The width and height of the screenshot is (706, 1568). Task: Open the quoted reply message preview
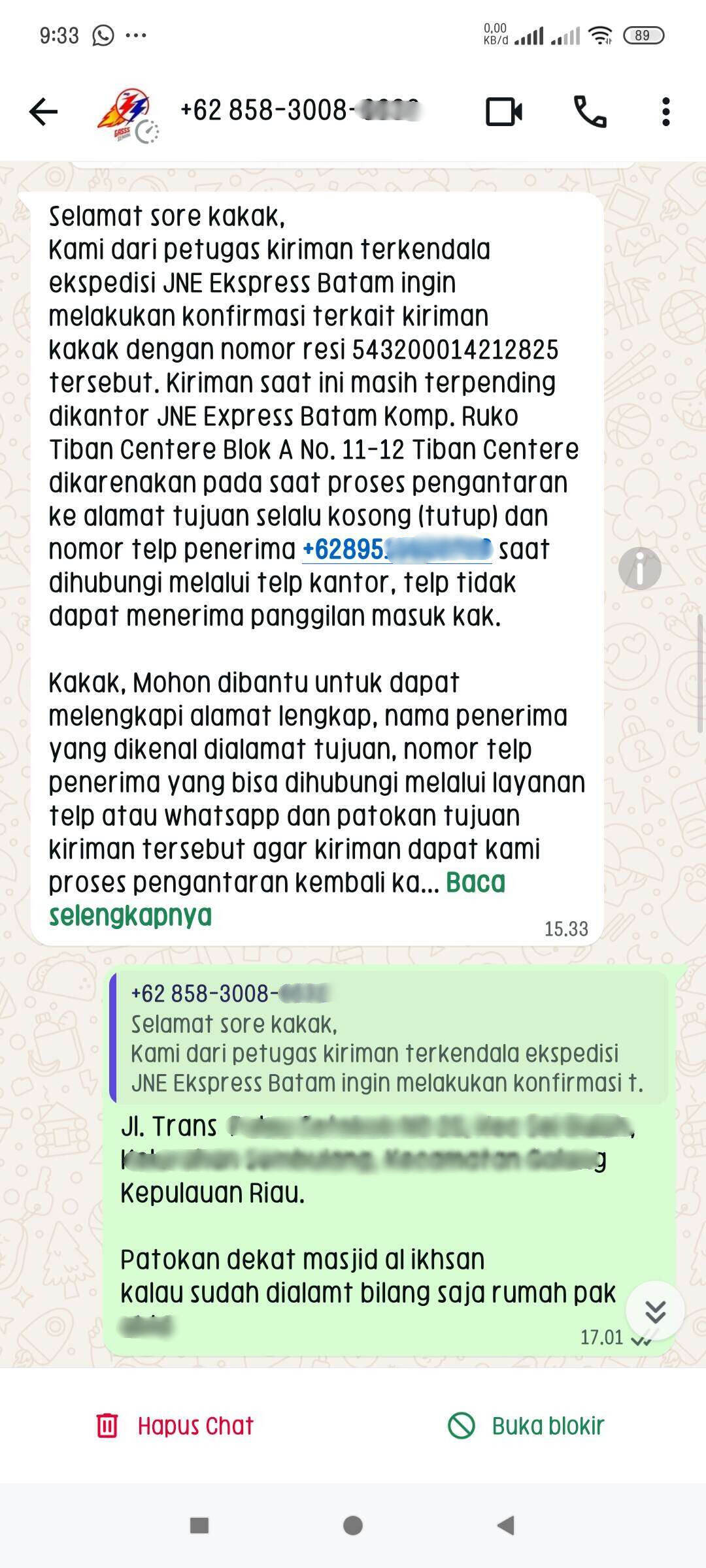click(389, 1037)
